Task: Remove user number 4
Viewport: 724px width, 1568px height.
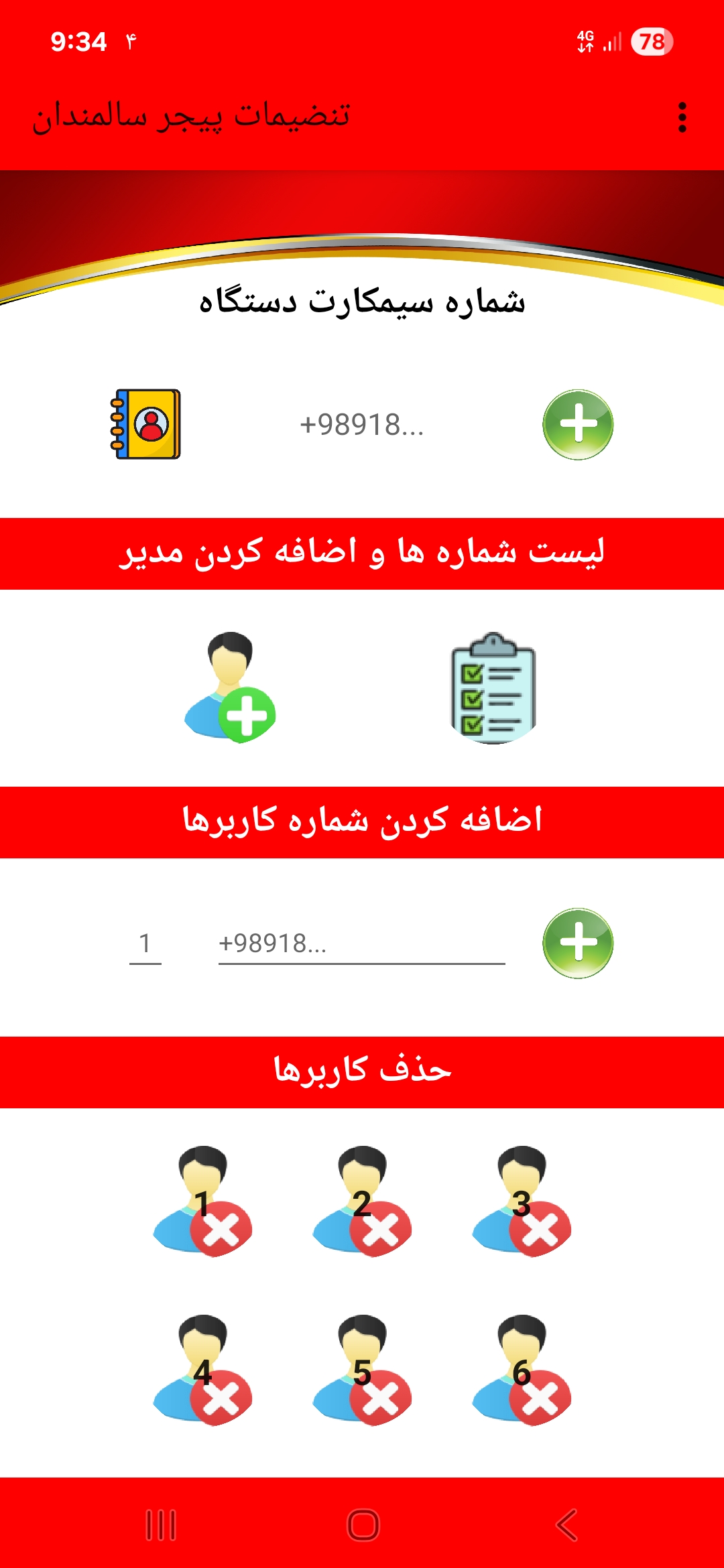Action: tap(202, 1370)
